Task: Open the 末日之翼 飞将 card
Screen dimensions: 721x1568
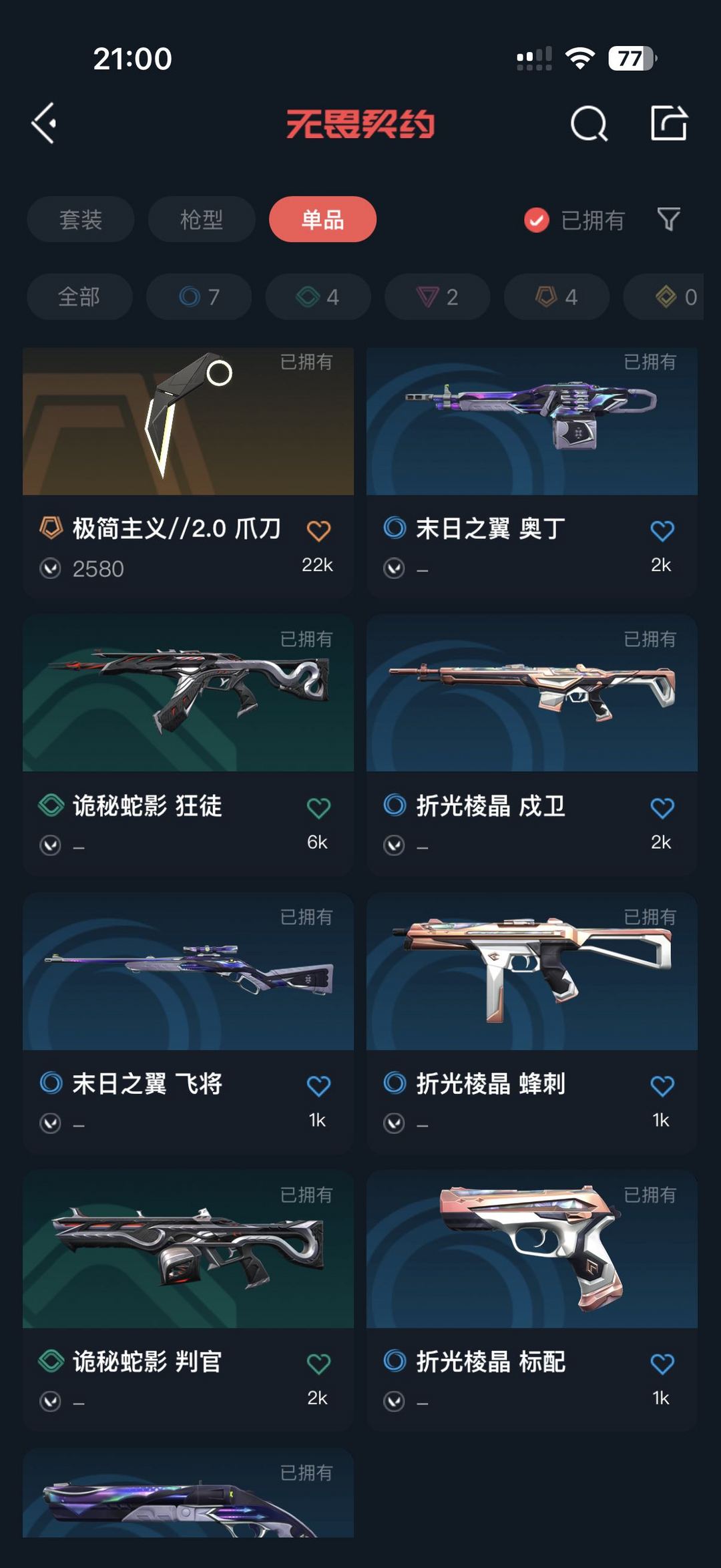Action: click(188, 1023)
